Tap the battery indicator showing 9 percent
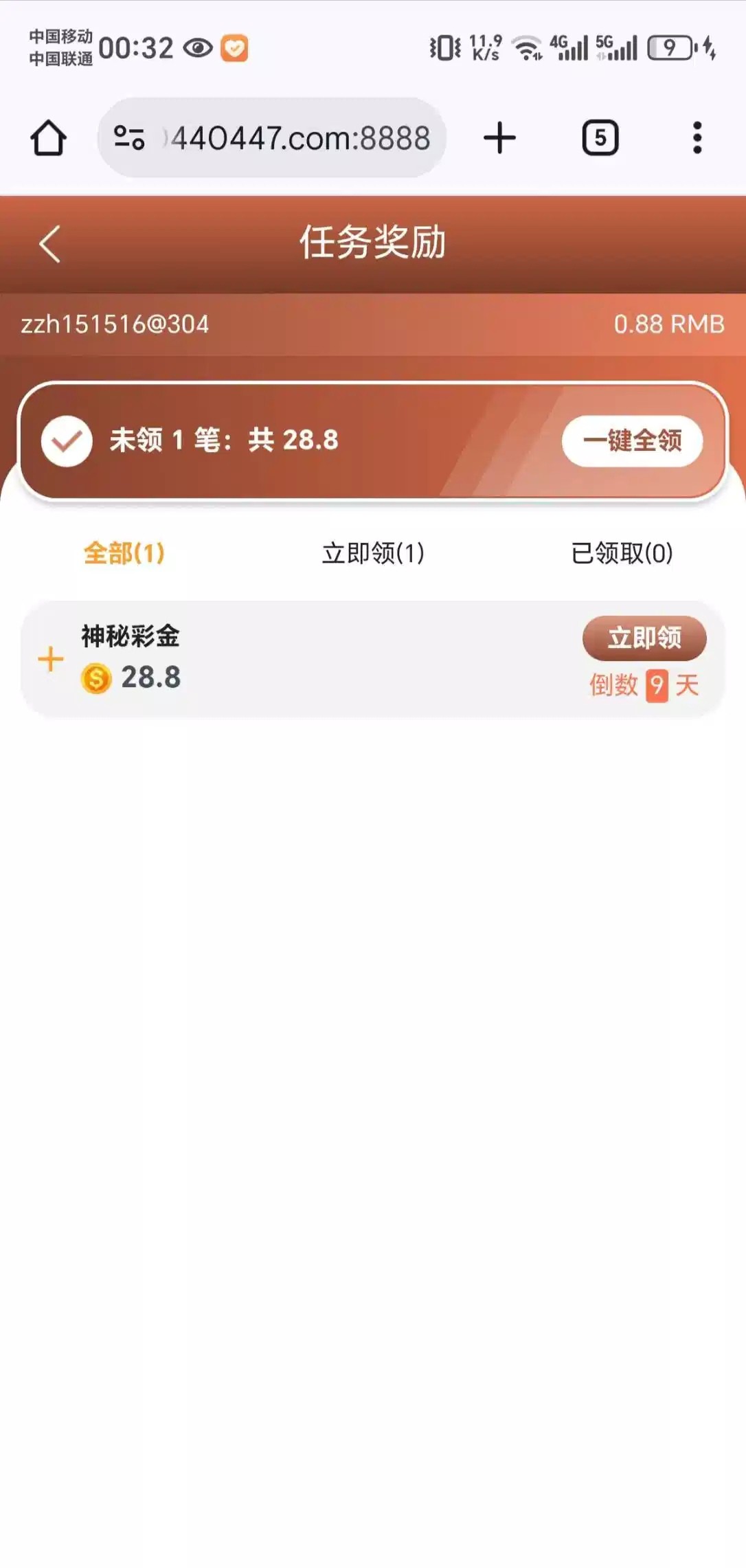The image size is (746, 1568). tap(670, 47)
